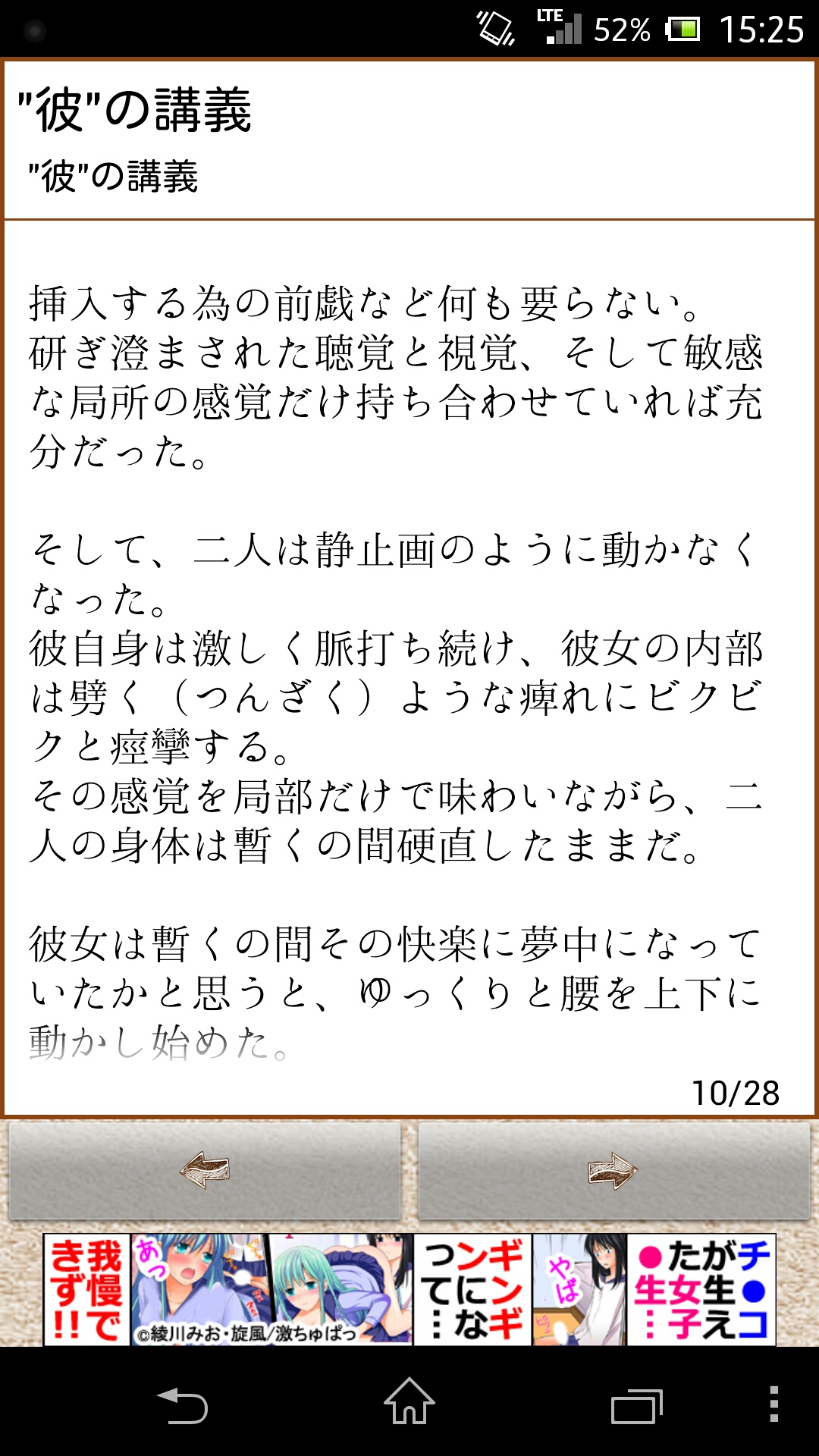Open the recent apps view
The image size is (819, 1456).
coord(636,1405)
